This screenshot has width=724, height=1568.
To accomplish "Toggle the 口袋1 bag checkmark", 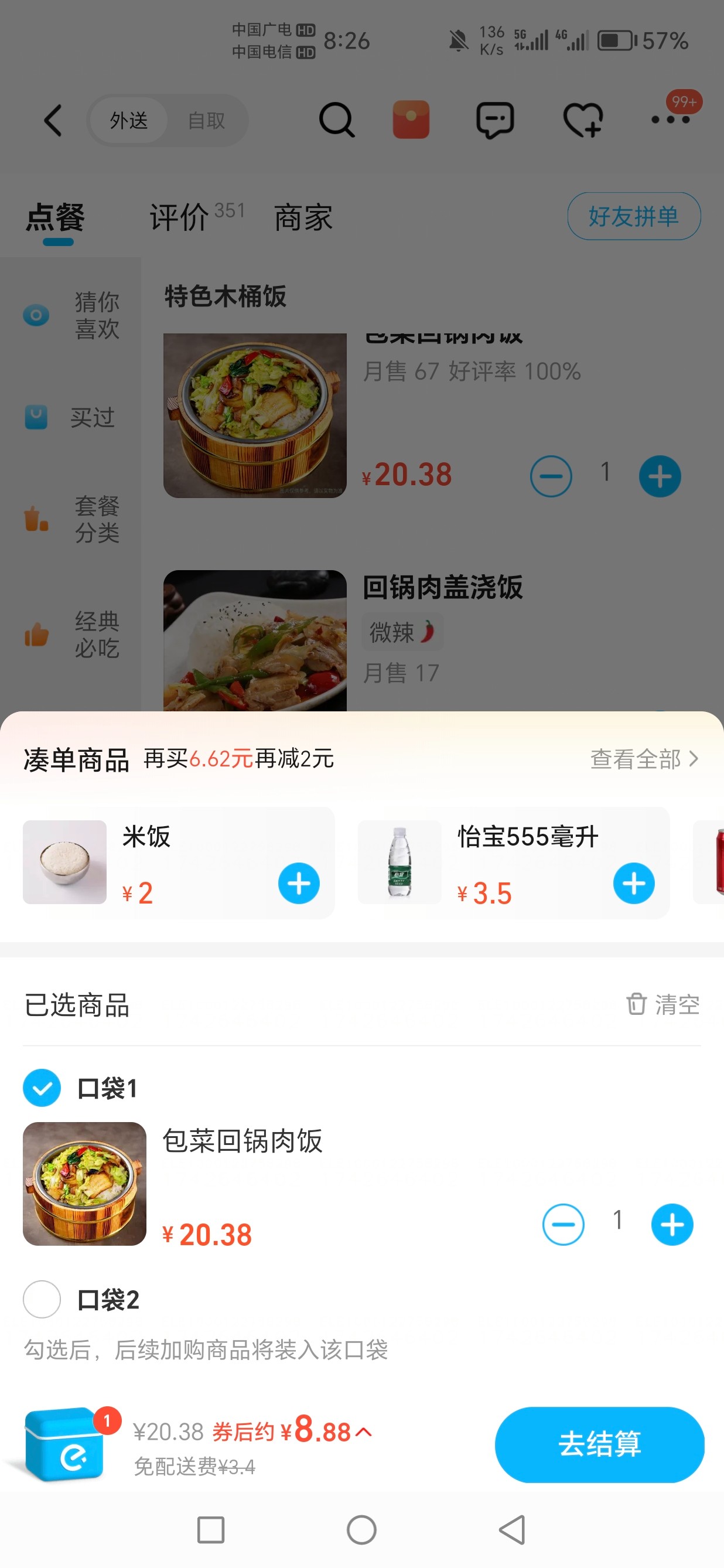I will click(42, 1088).
